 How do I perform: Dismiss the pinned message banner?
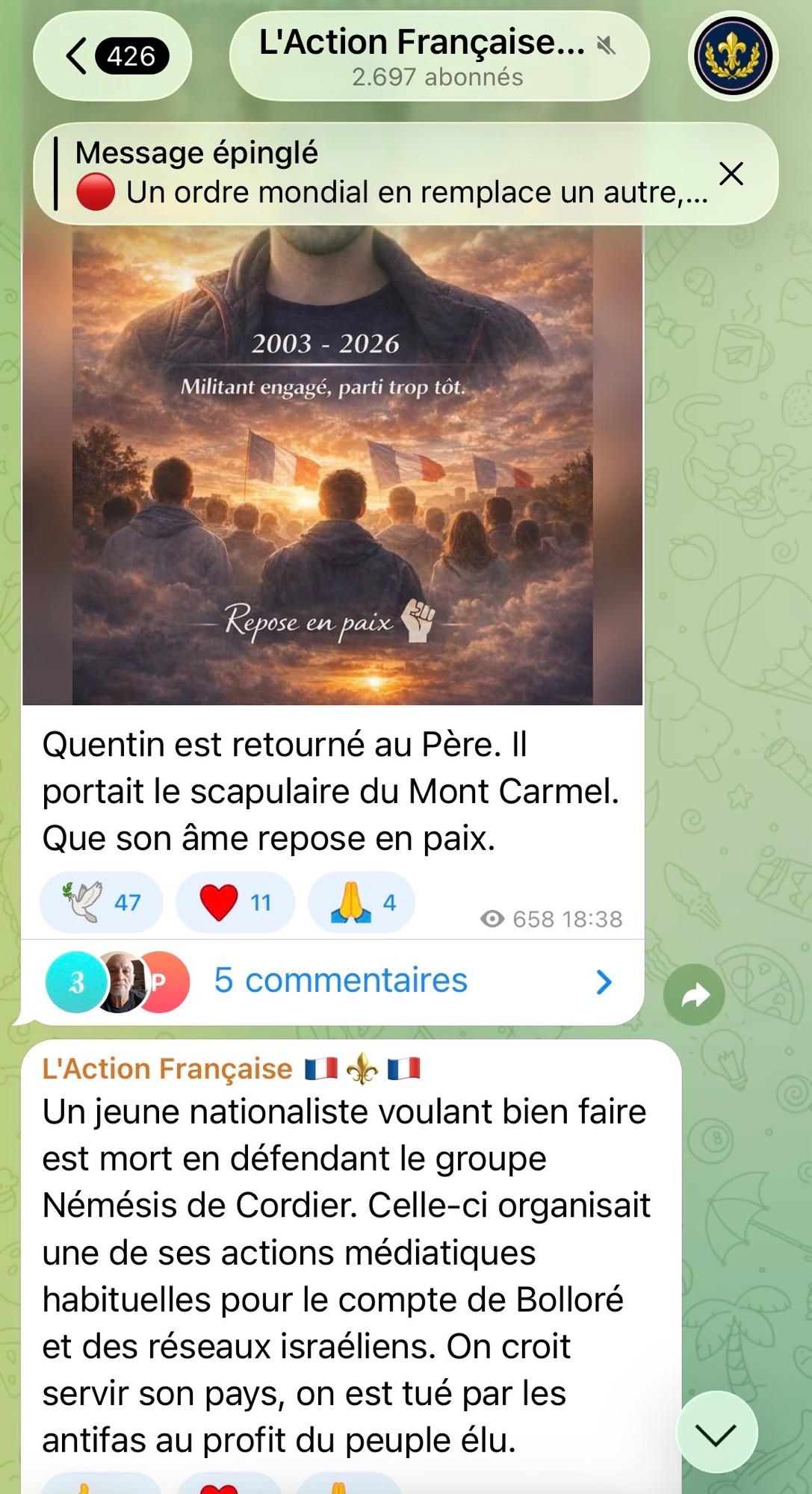point(731,173)
